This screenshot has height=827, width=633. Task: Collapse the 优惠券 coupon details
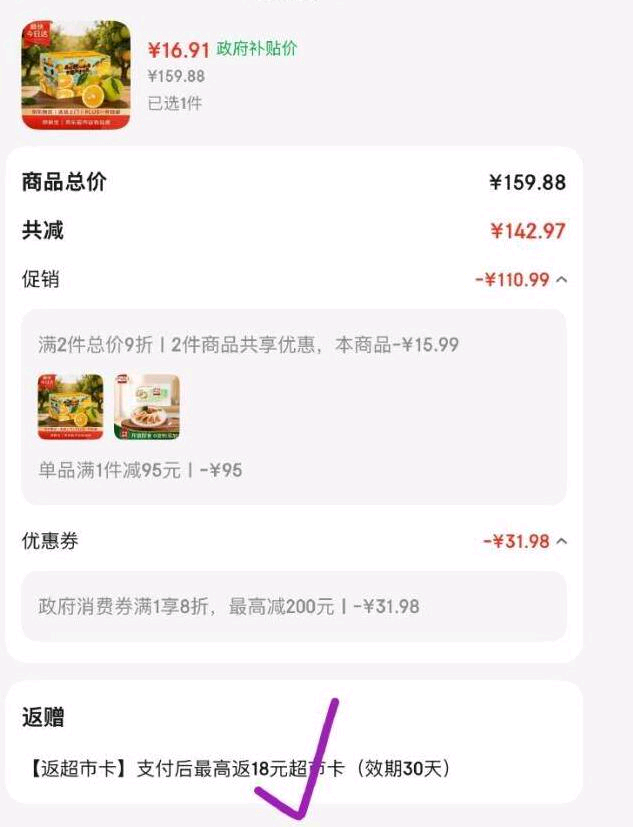pyautogui.click(x=562, y=541)
